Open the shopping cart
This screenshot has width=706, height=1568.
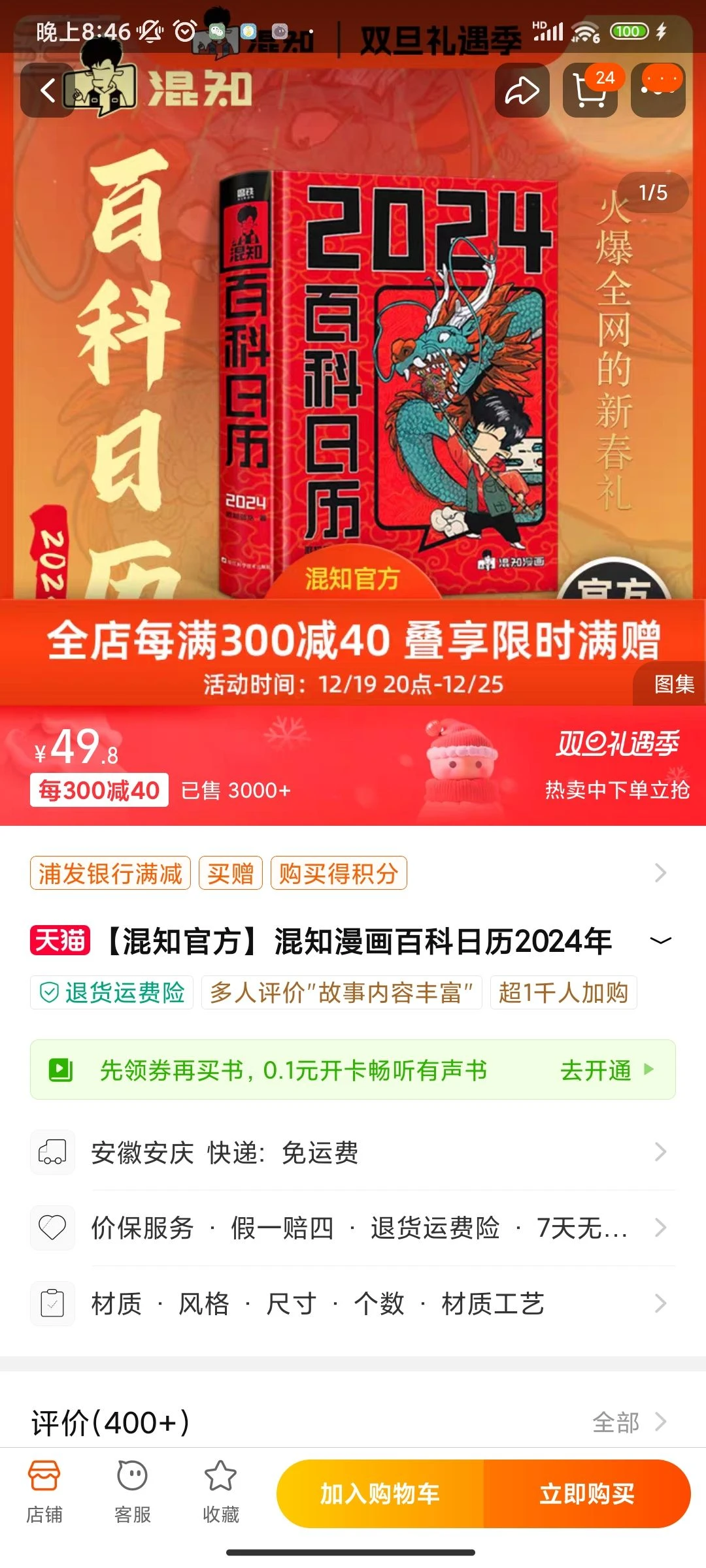click(x=590, y=90)
